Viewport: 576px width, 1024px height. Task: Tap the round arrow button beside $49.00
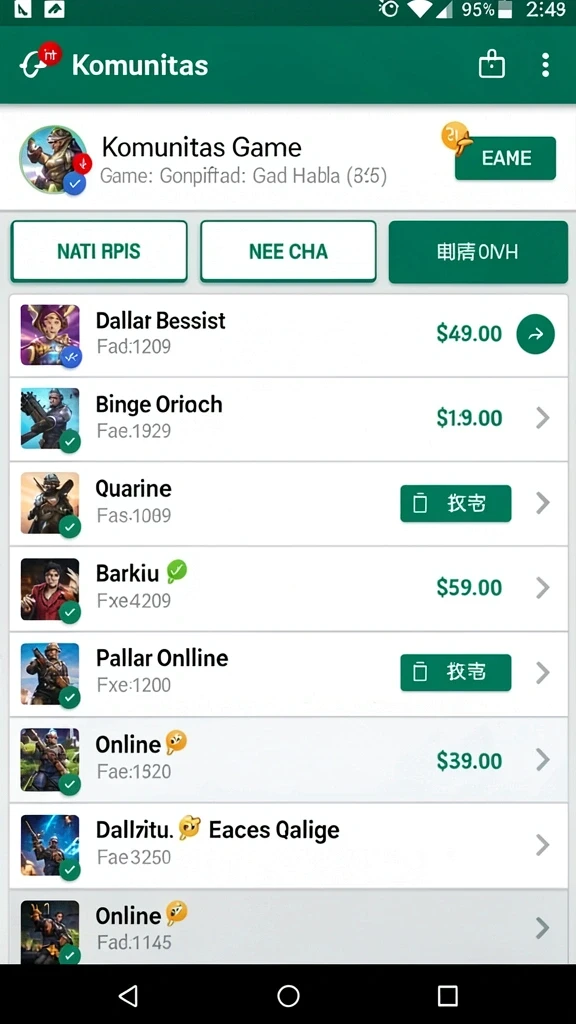click(x=536, y=334)
